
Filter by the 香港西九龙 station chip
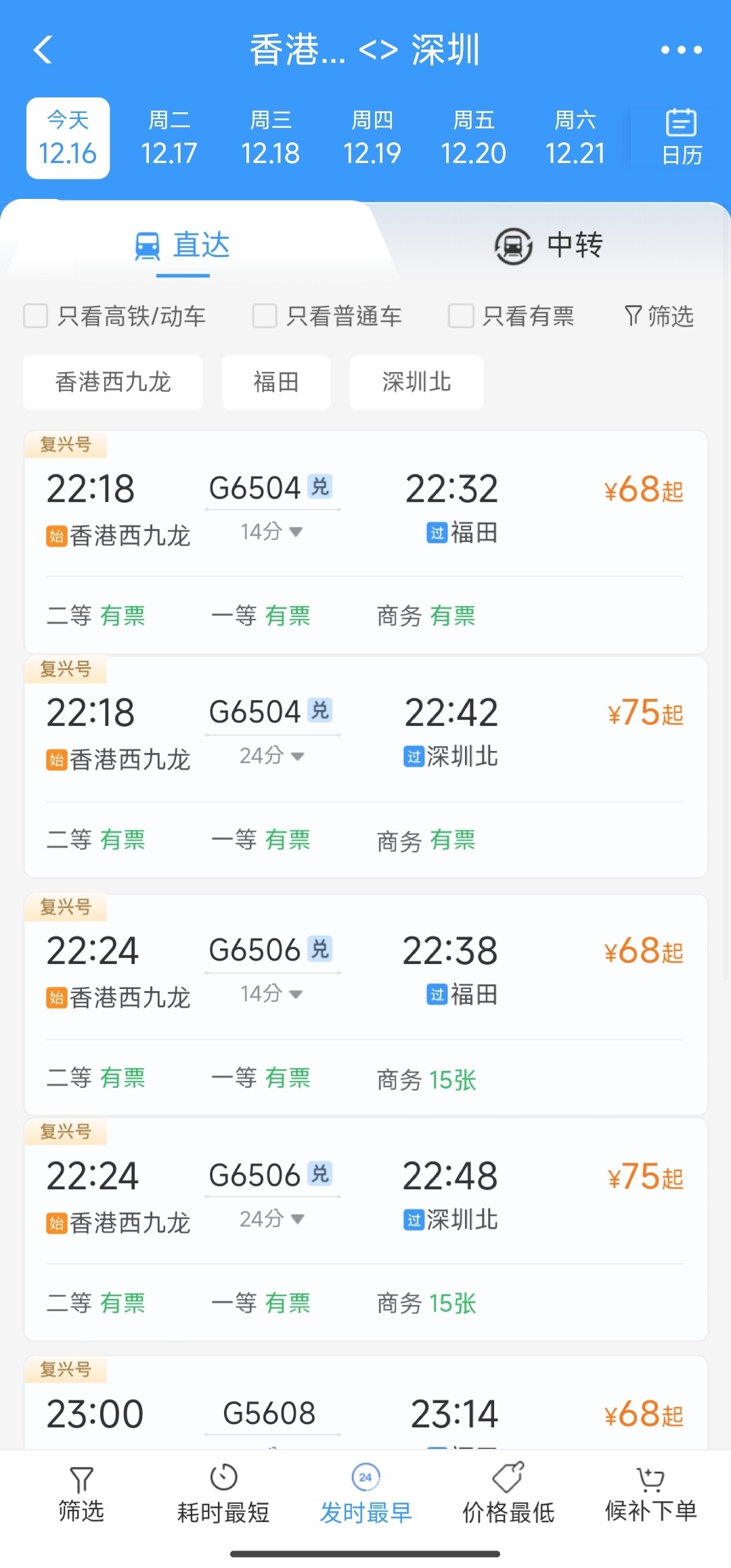(x=113, y=382)
